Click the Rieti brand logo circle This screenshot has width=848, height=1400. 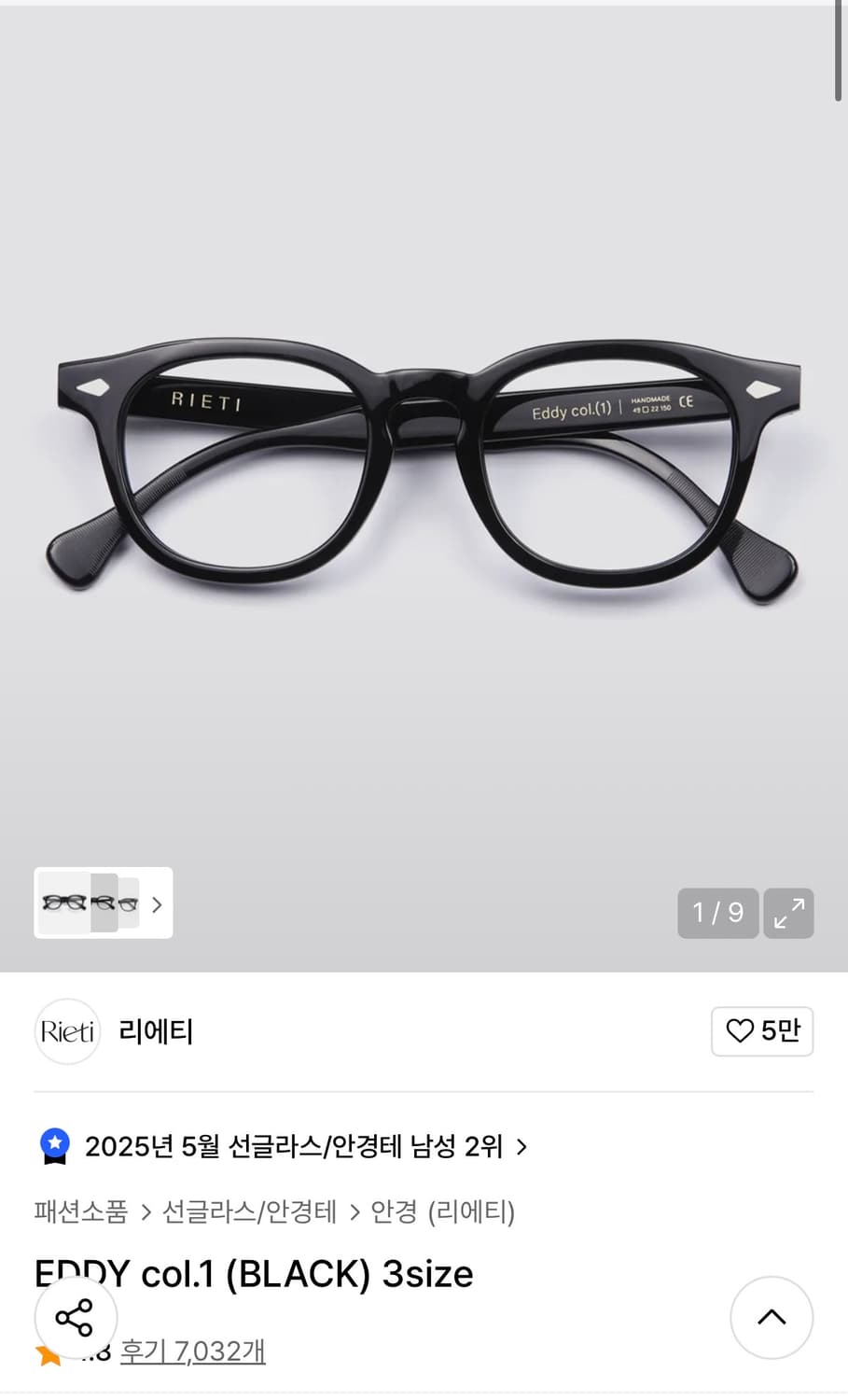(66, 1031)
